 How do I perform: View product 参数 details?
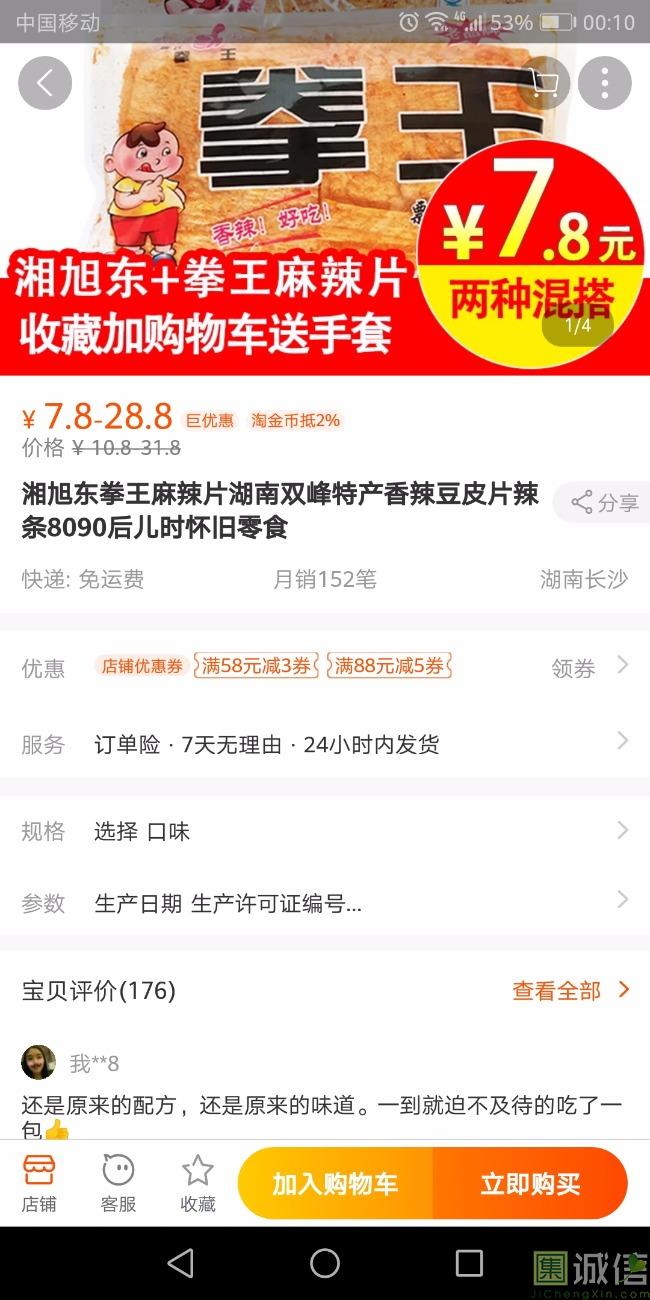tap(325, 903)
